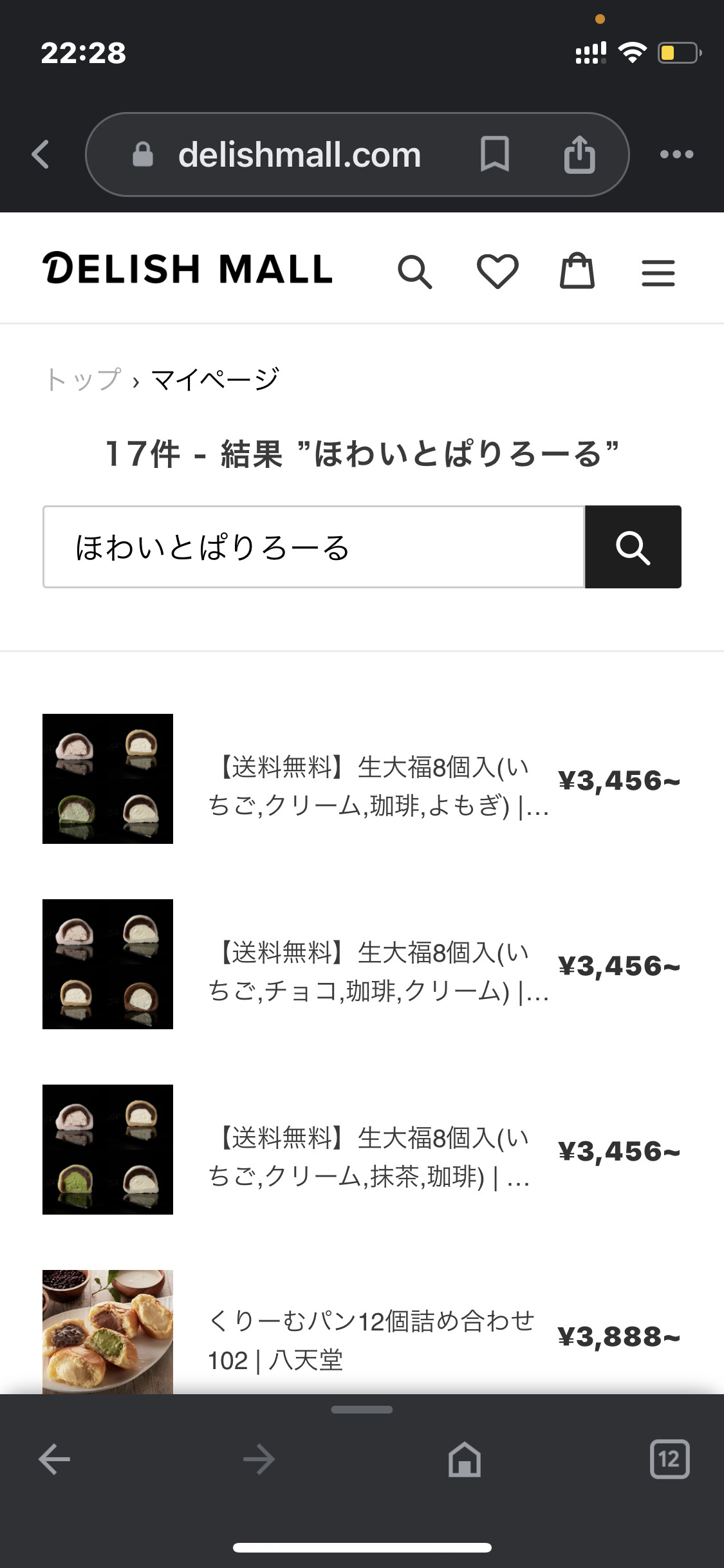
Task: Go to トップ breadcrumb link
Action: coord(84,380)
